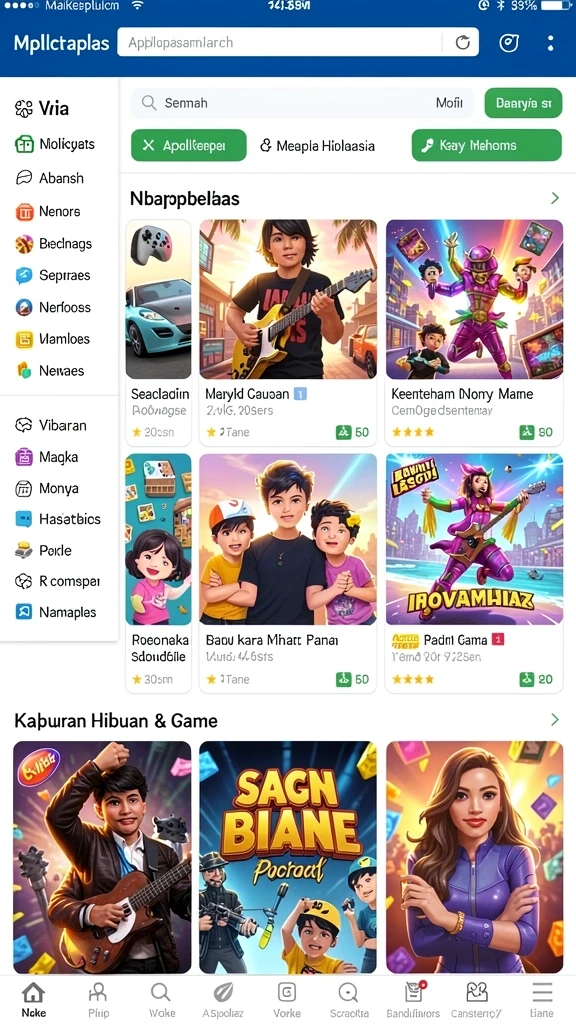The width and height of the screenshot is (576, 1024).
Task: Tap the reload icon in the top search bar
Action: (x=462, y=42)
